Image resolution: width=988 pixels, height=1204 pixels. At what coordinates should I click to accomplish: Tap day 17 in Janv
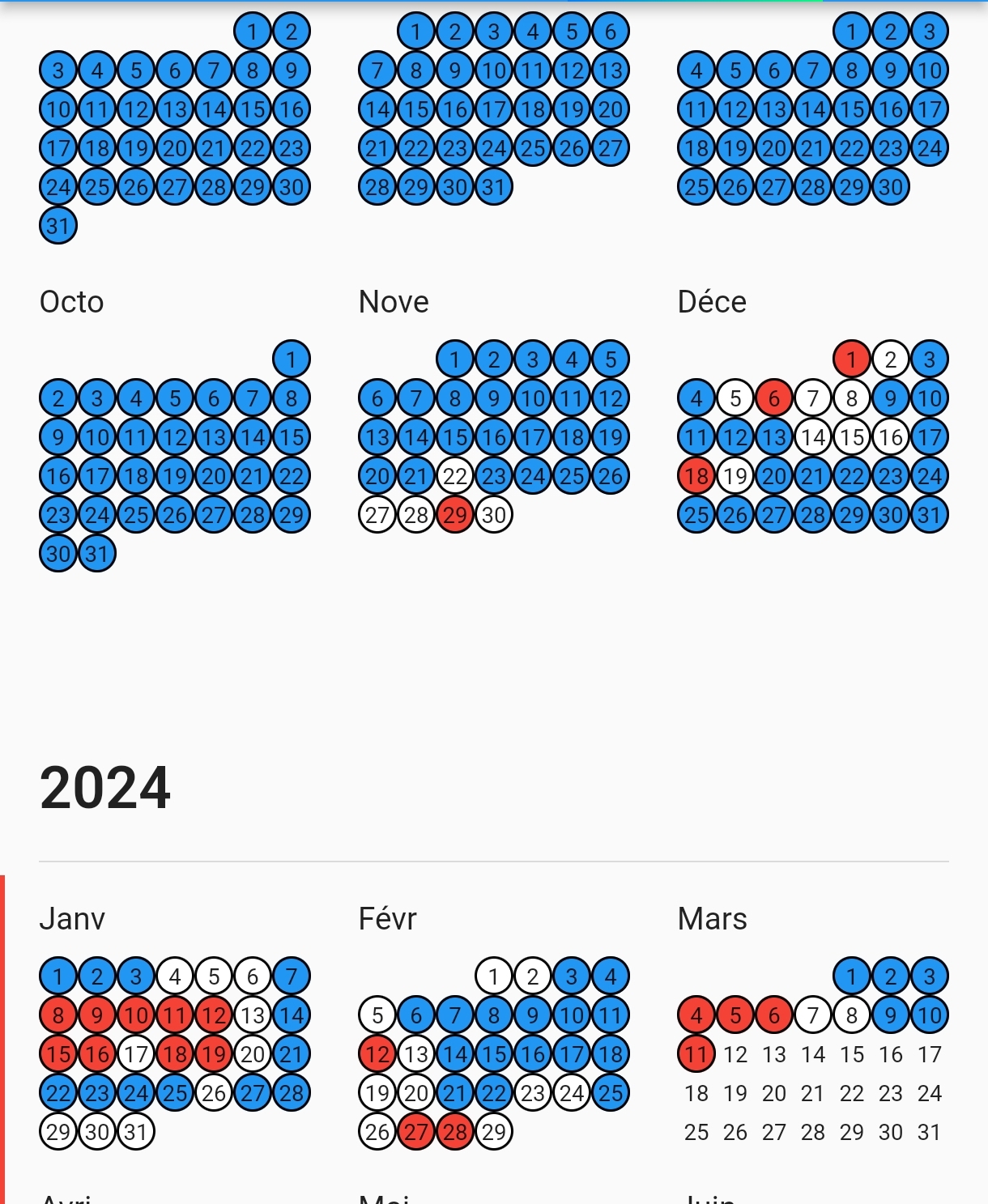(136, 1054)
